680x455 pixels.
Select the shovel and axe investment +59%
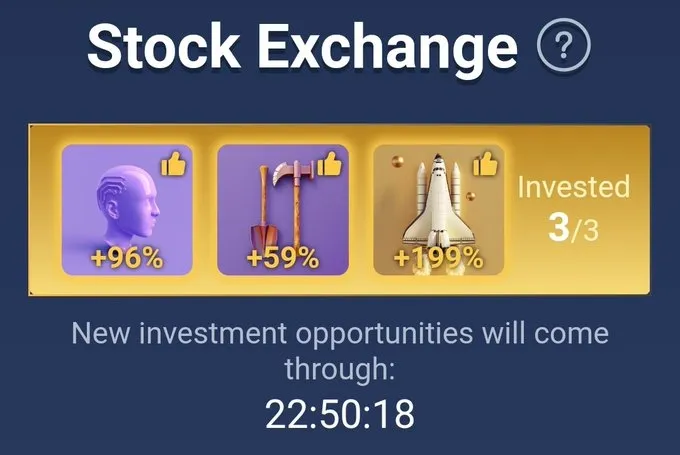[283, 209]
